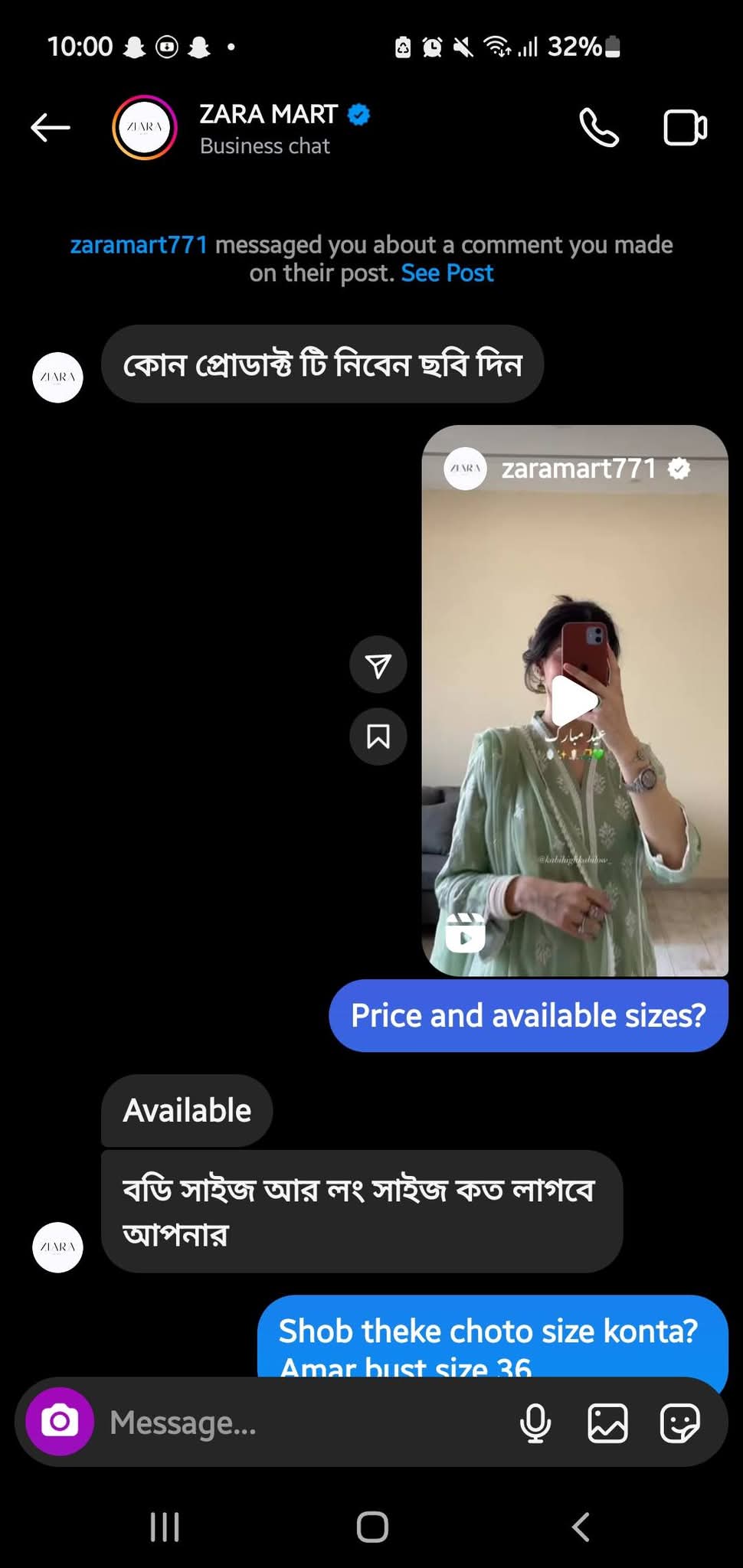743x1568 pixels.
Task: Go to the home screen
Action: tap(372, 1527)
